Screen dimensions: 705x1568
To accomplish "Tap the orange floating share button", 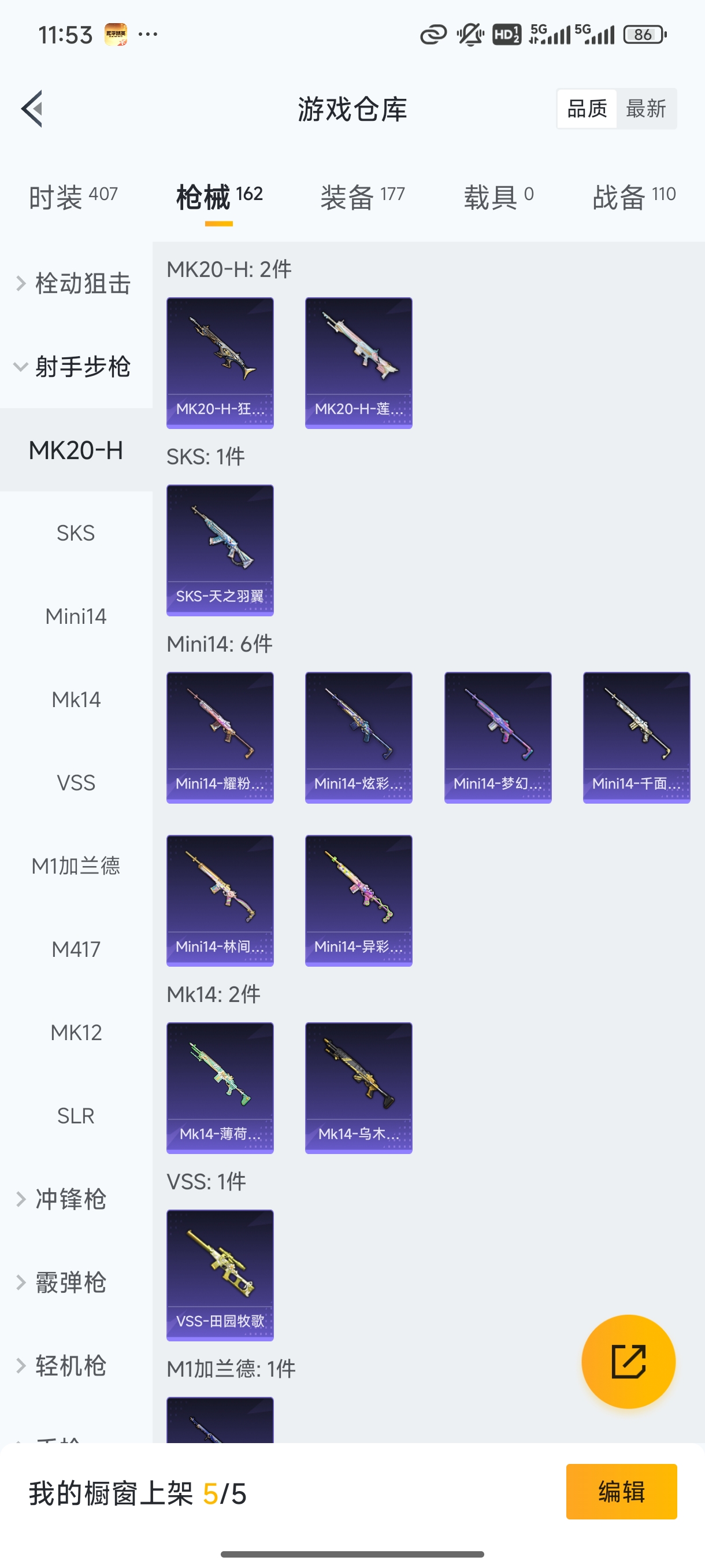I will pos(628,1361).
